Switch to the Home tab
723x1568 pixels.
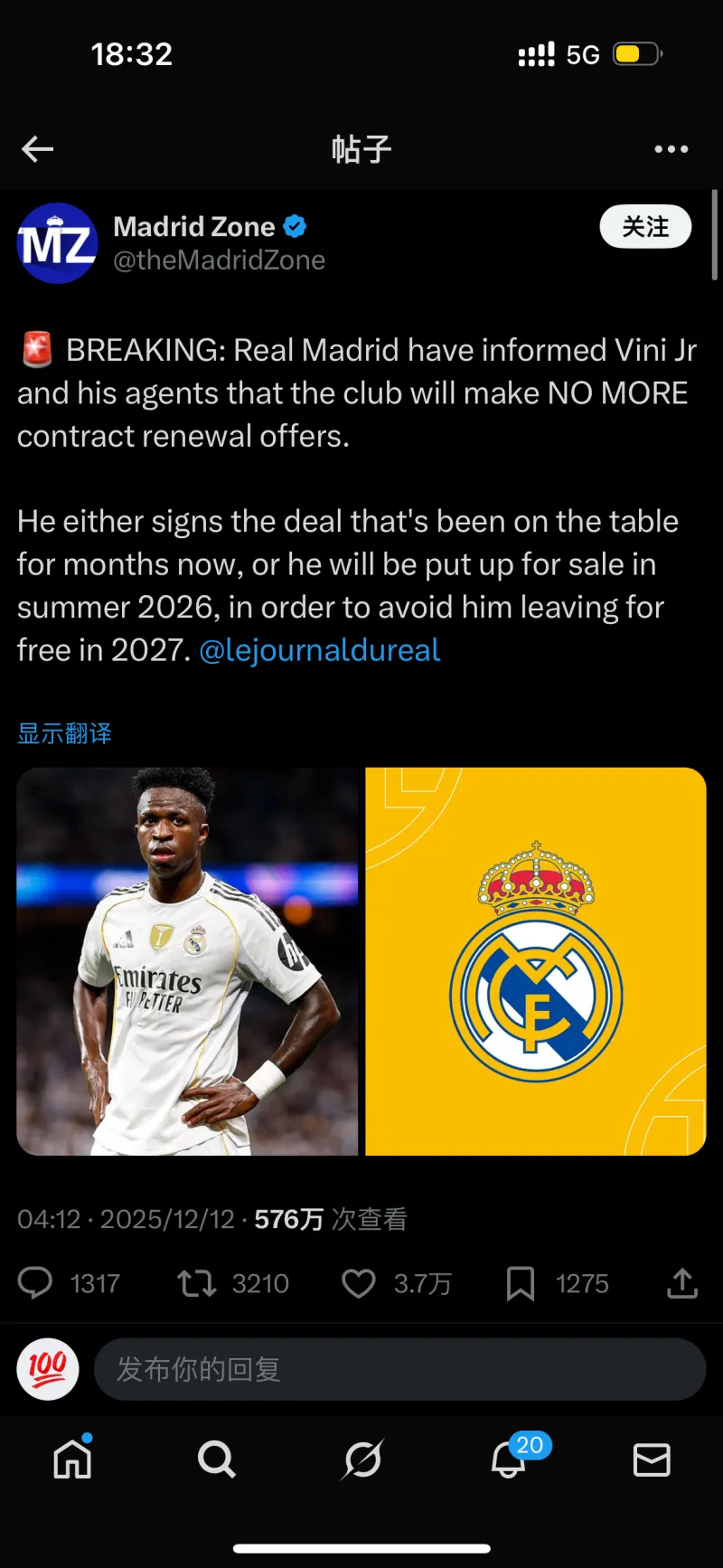pos(72,1459)
